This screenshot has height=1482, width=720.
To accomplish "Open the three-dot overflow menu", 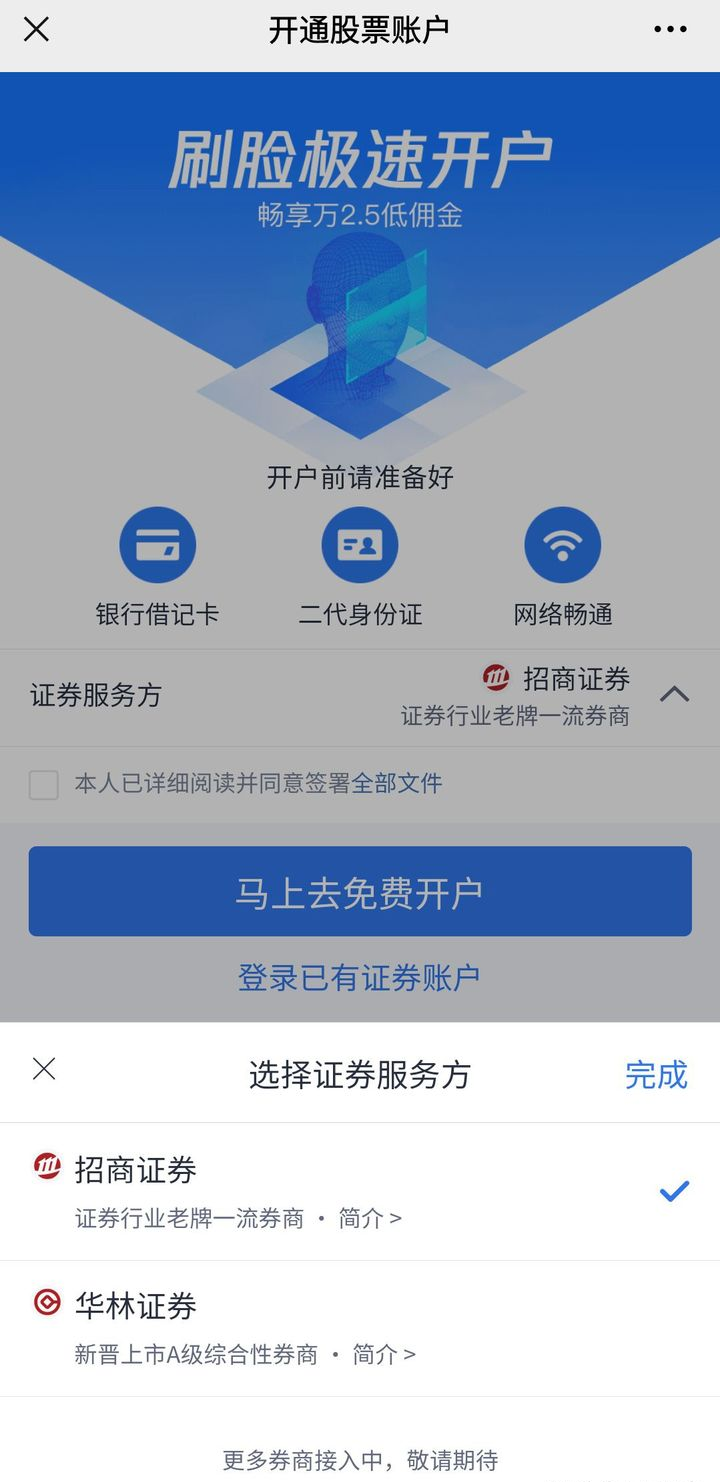I will [x=670, y=30].
